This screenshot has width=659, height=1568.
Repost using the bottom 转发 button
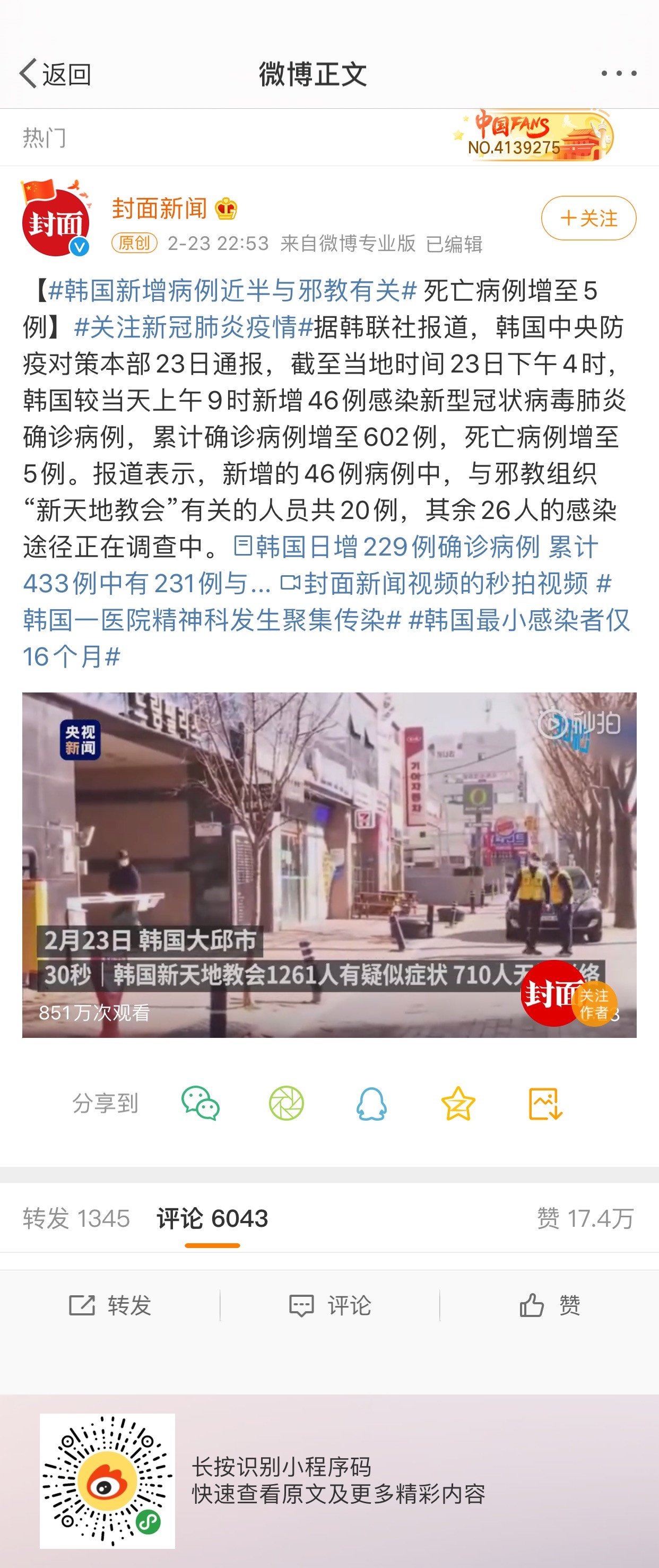110,1306
